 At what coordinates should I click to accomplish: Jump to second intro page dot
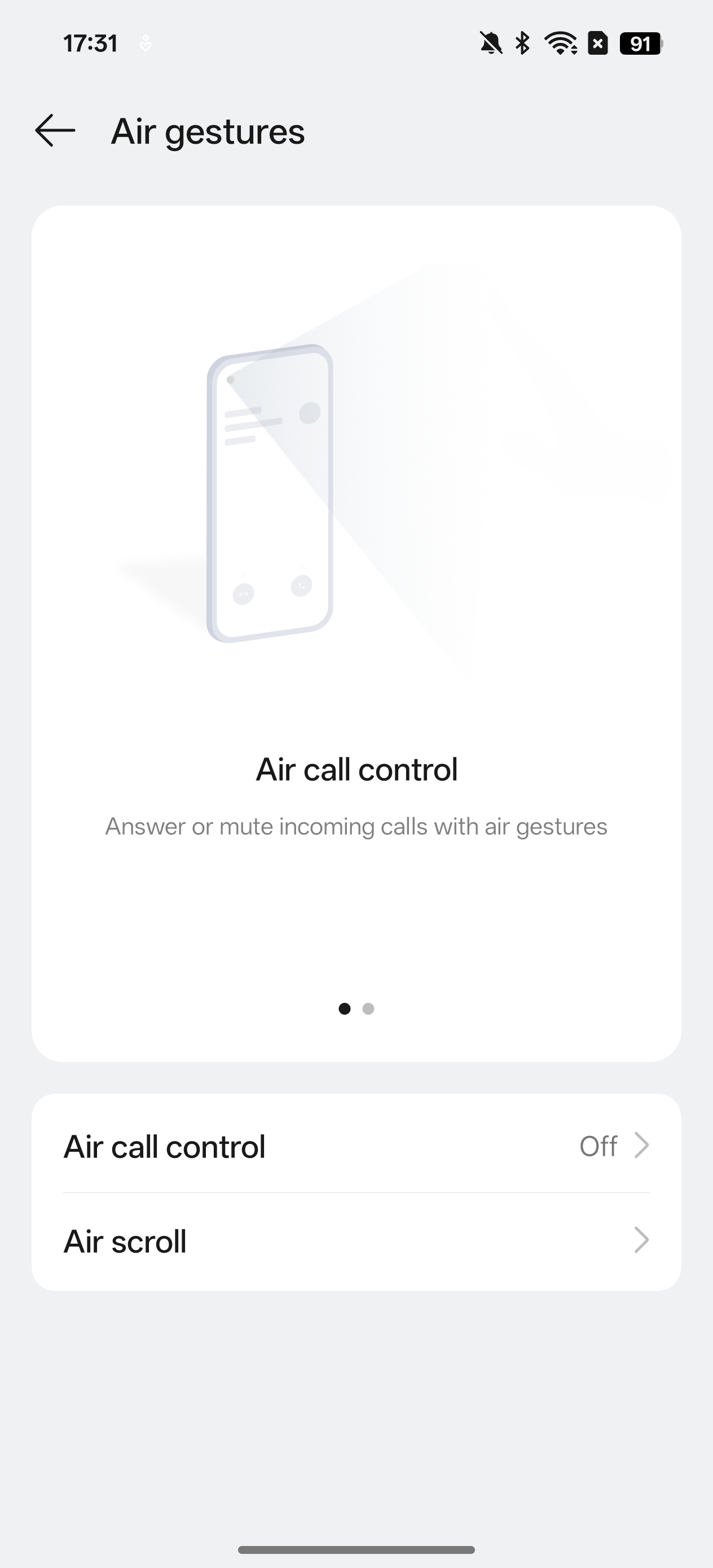point(368,1008)
